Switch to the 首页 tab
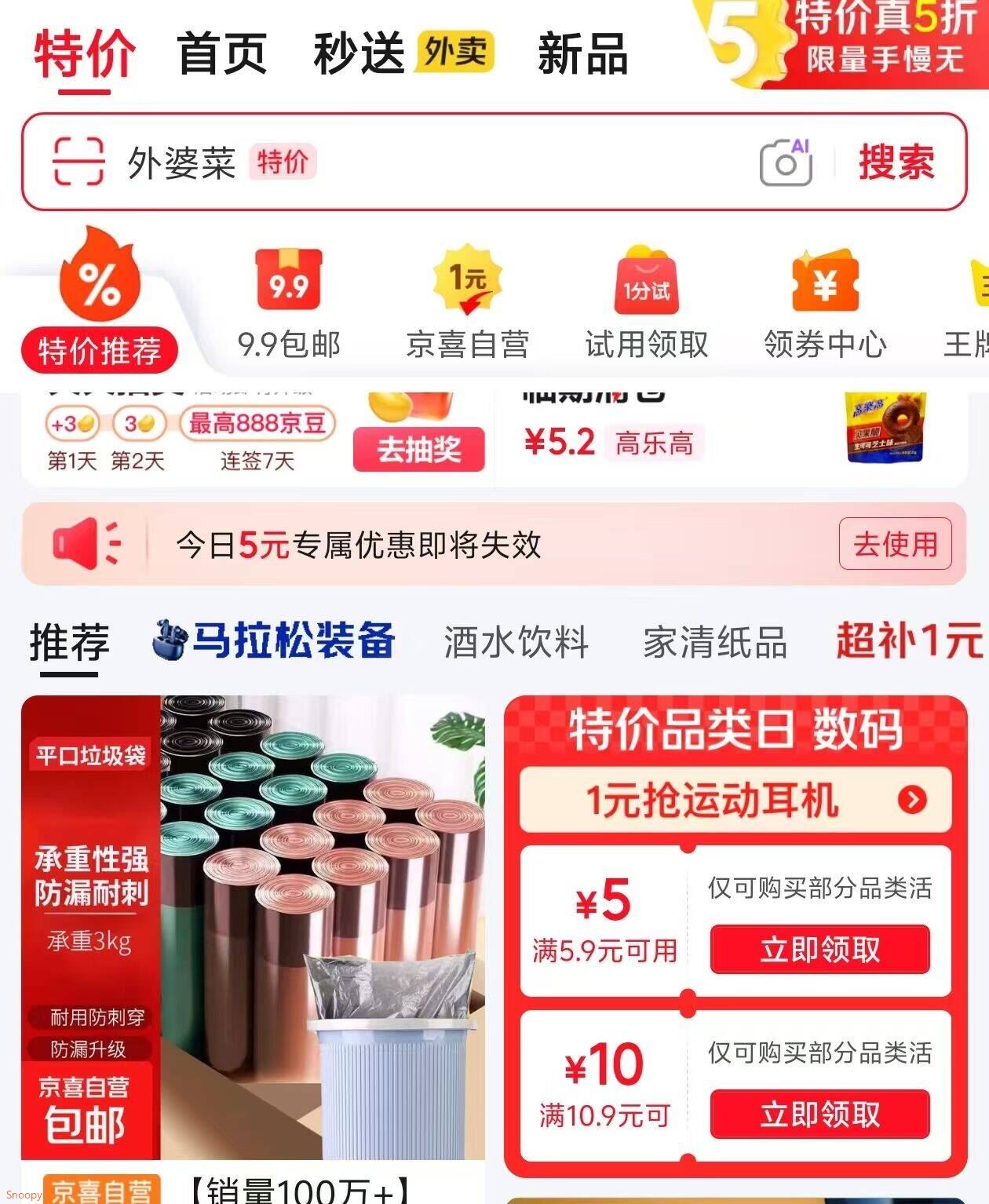Viewport: 989px width, 1204px height. pos(223,54)
